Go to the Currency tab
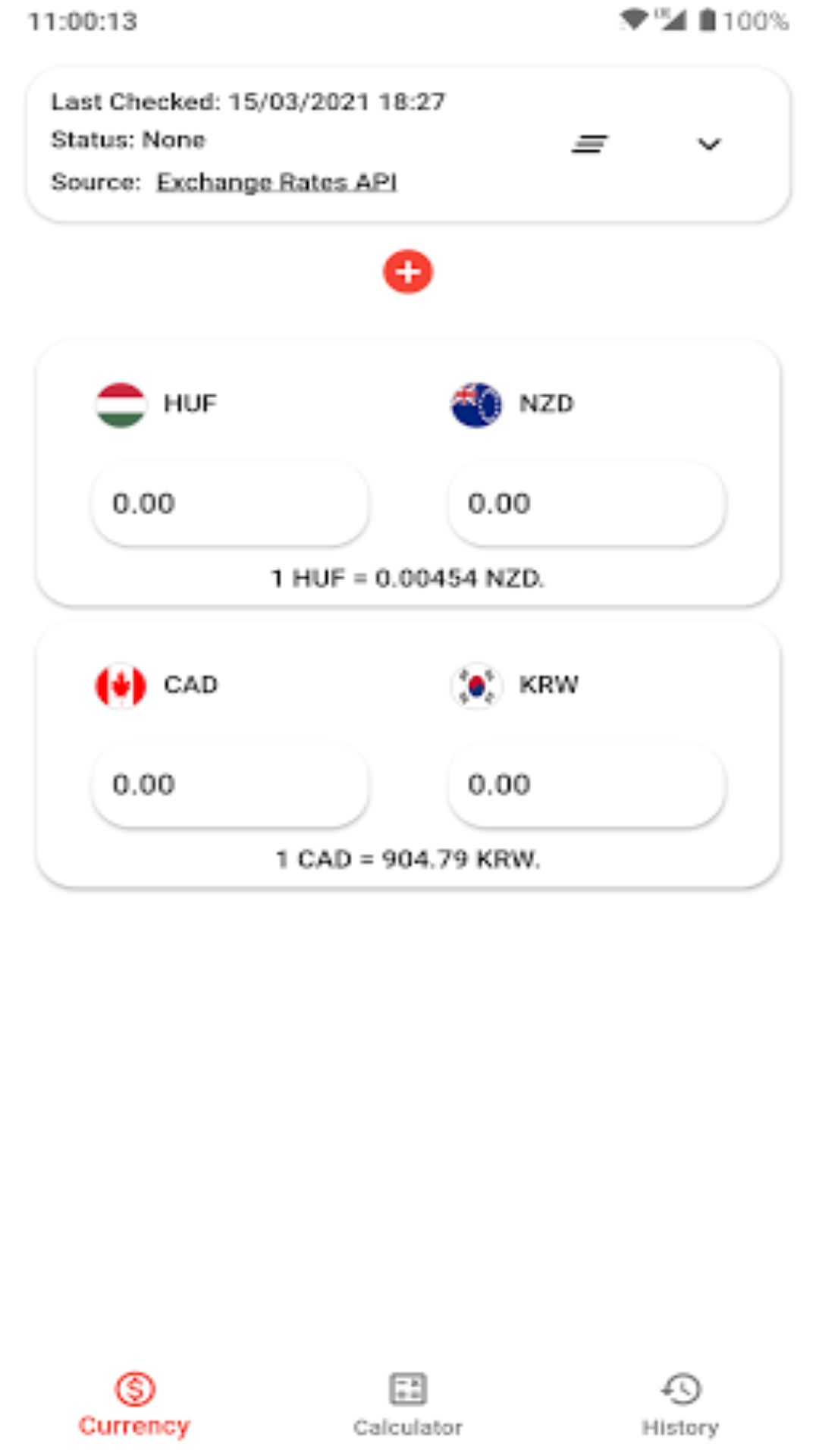Screen dimensions: 819x1456 (134, 1404)
